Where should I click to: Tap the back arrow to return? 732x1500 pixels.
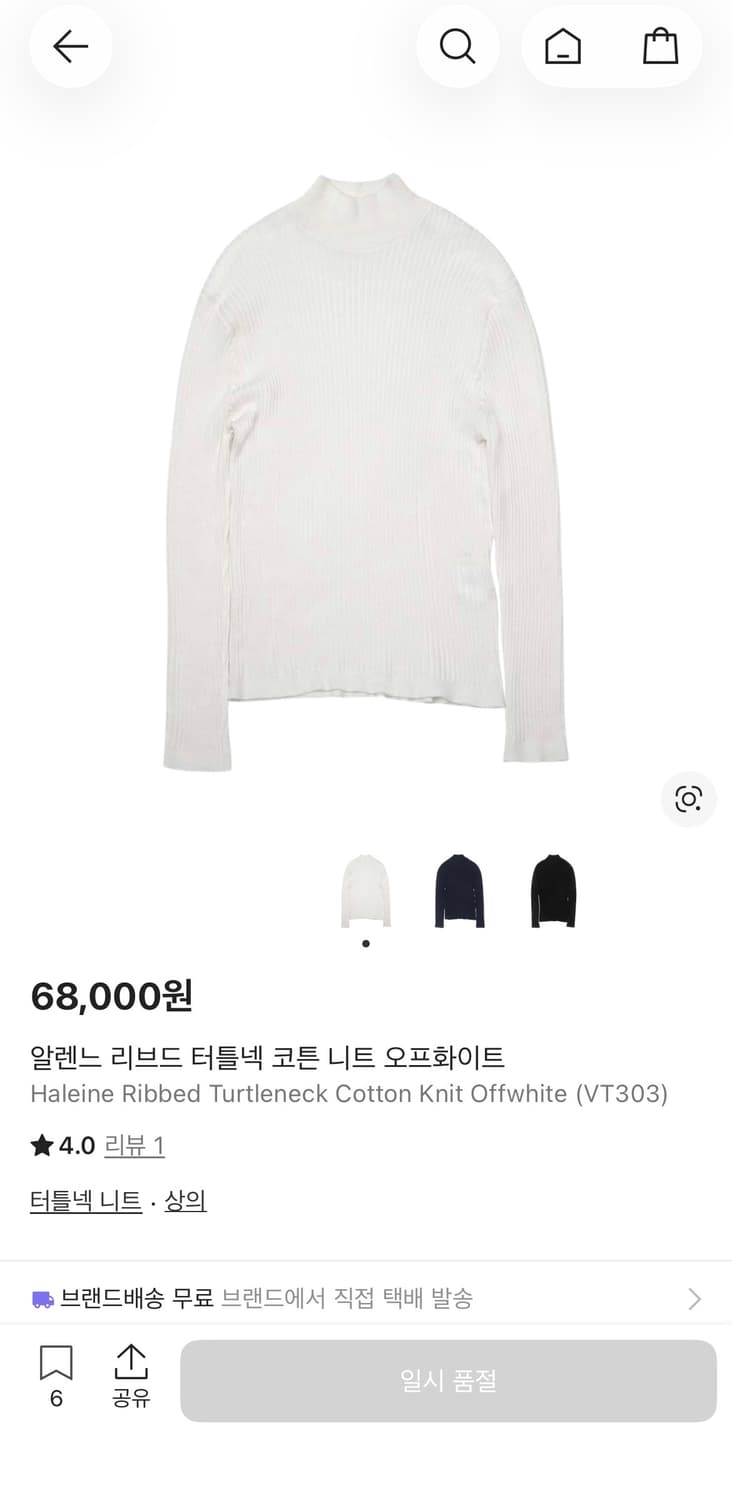[70, 46]
